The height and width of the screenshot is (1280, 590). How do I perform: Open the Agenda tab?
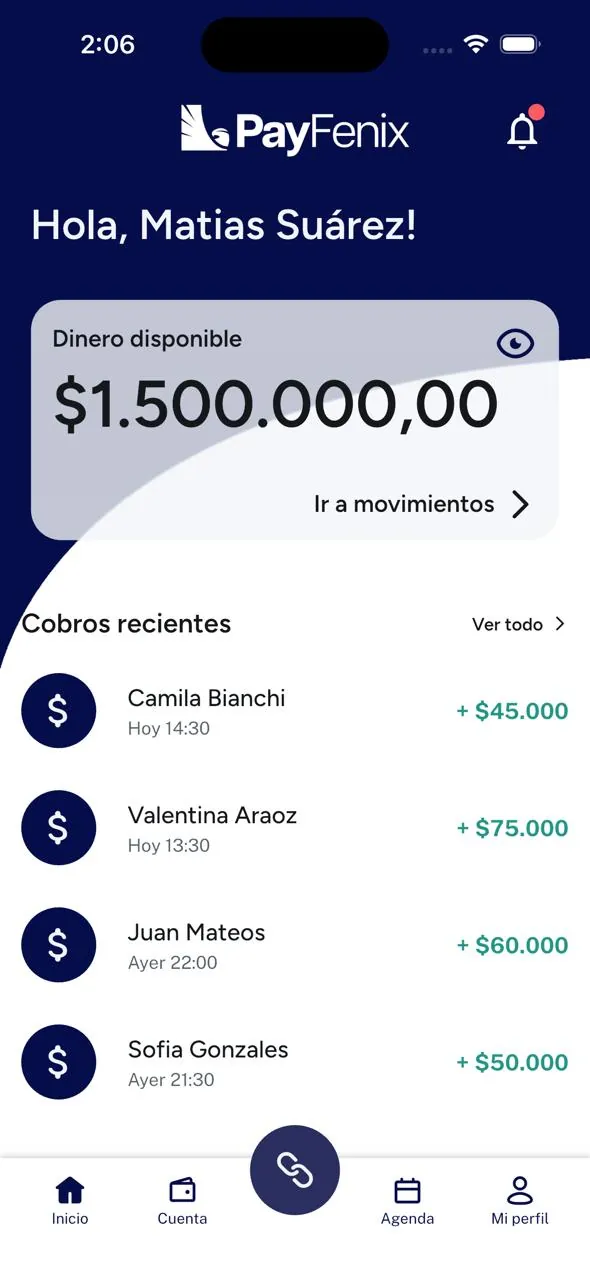(x=407, y=1201)
